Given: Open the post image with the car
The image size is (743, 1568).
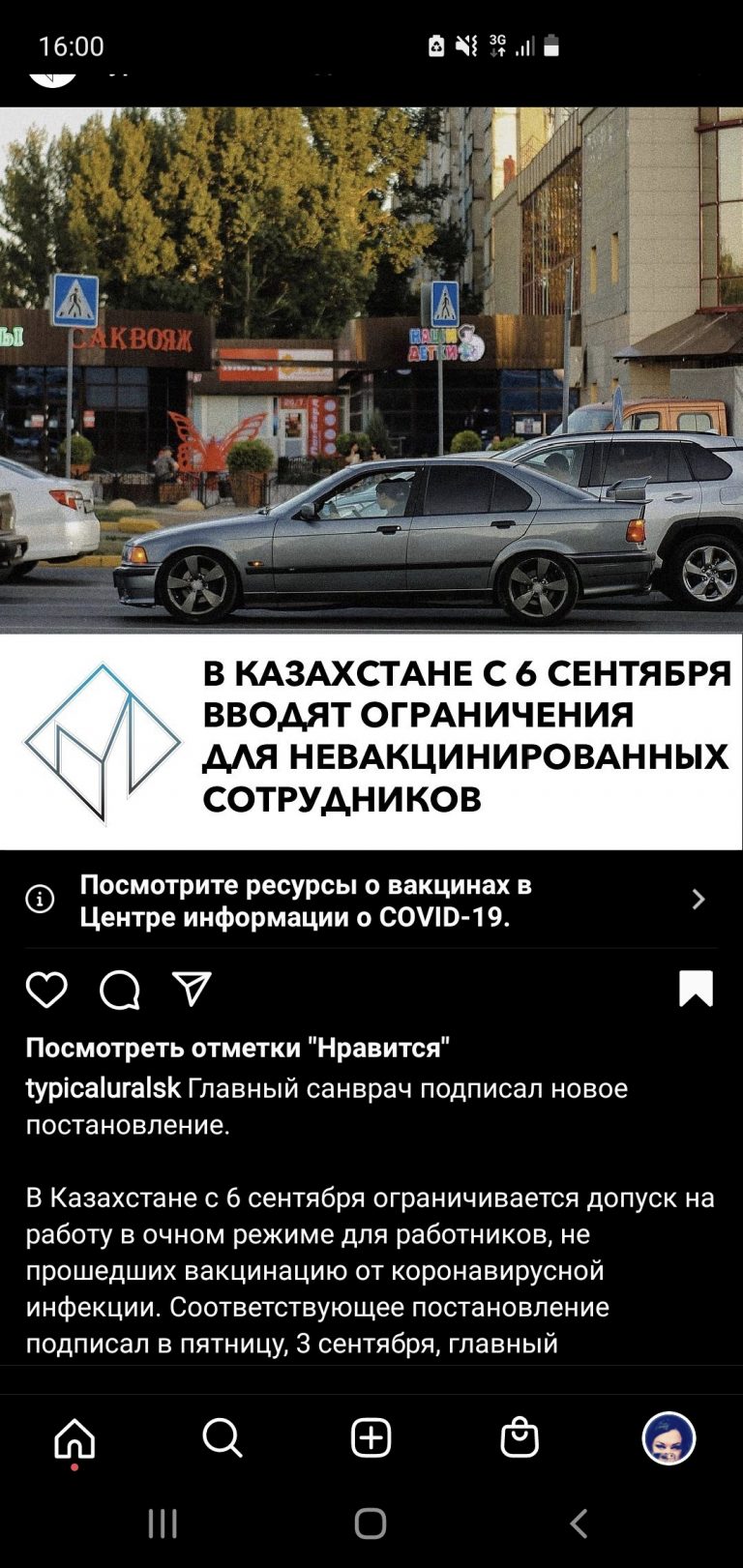Looking at the screenshot, I should tap(371, 478).
